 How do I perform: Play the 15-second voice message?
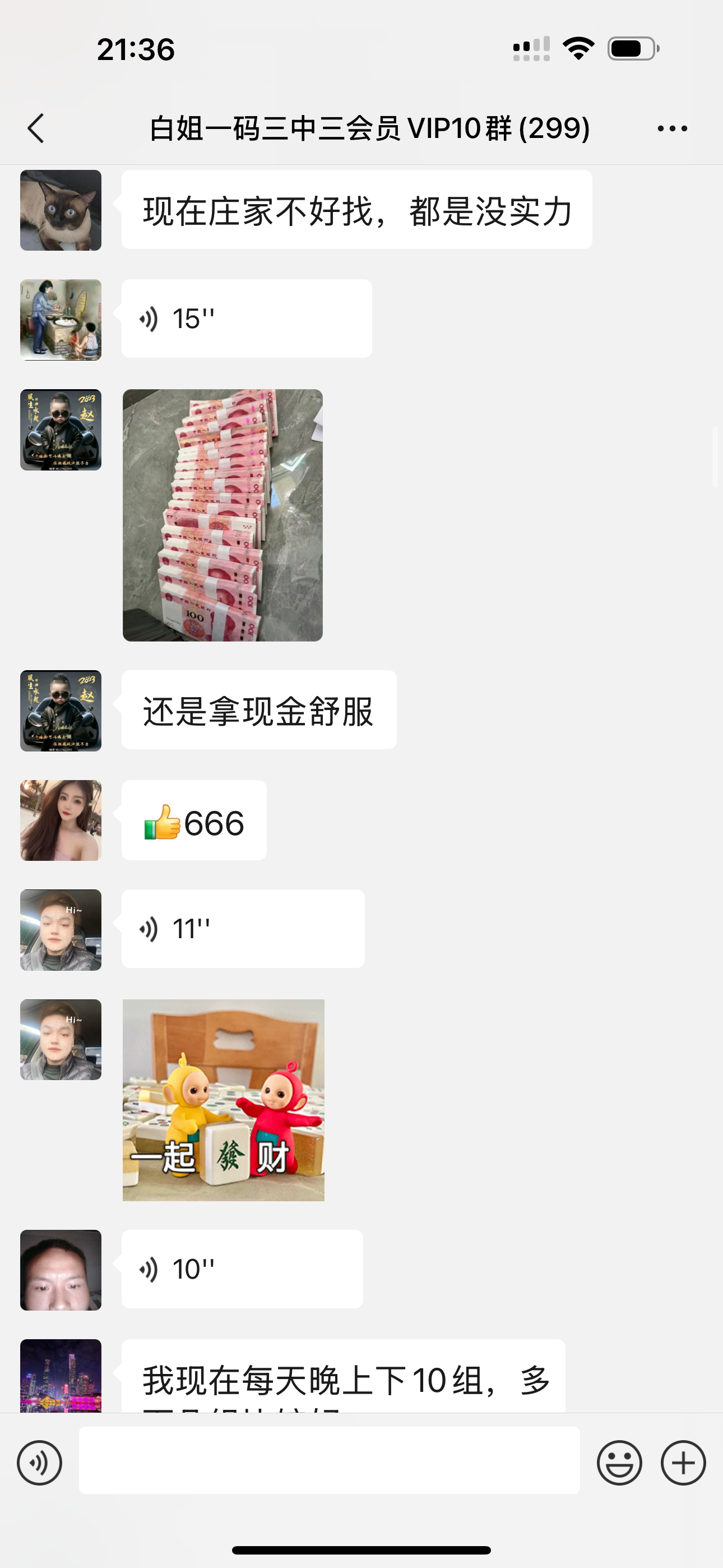tap(247, 319)
